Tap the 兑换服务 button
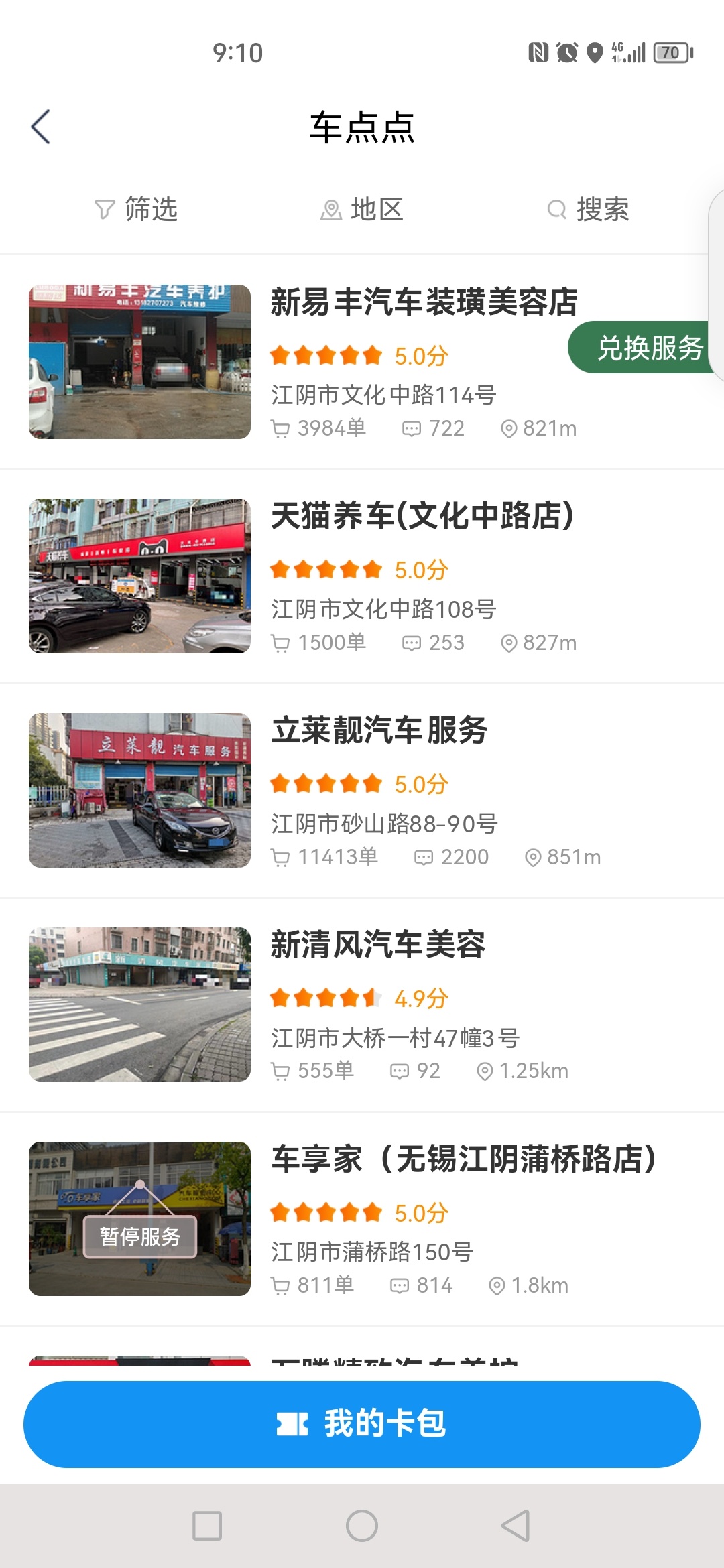The height and width of the screenshot is (1568, 724). tap(642, 348)
